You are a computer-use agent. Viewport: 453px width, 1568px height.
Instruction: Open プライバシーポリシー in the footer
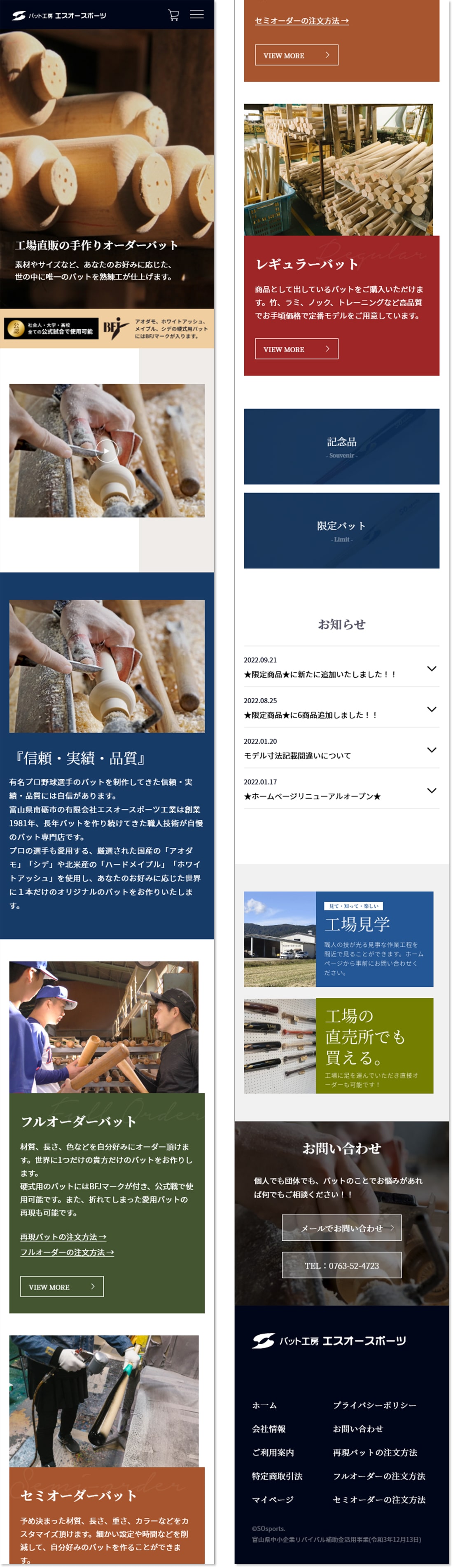tap(374, 1405)
